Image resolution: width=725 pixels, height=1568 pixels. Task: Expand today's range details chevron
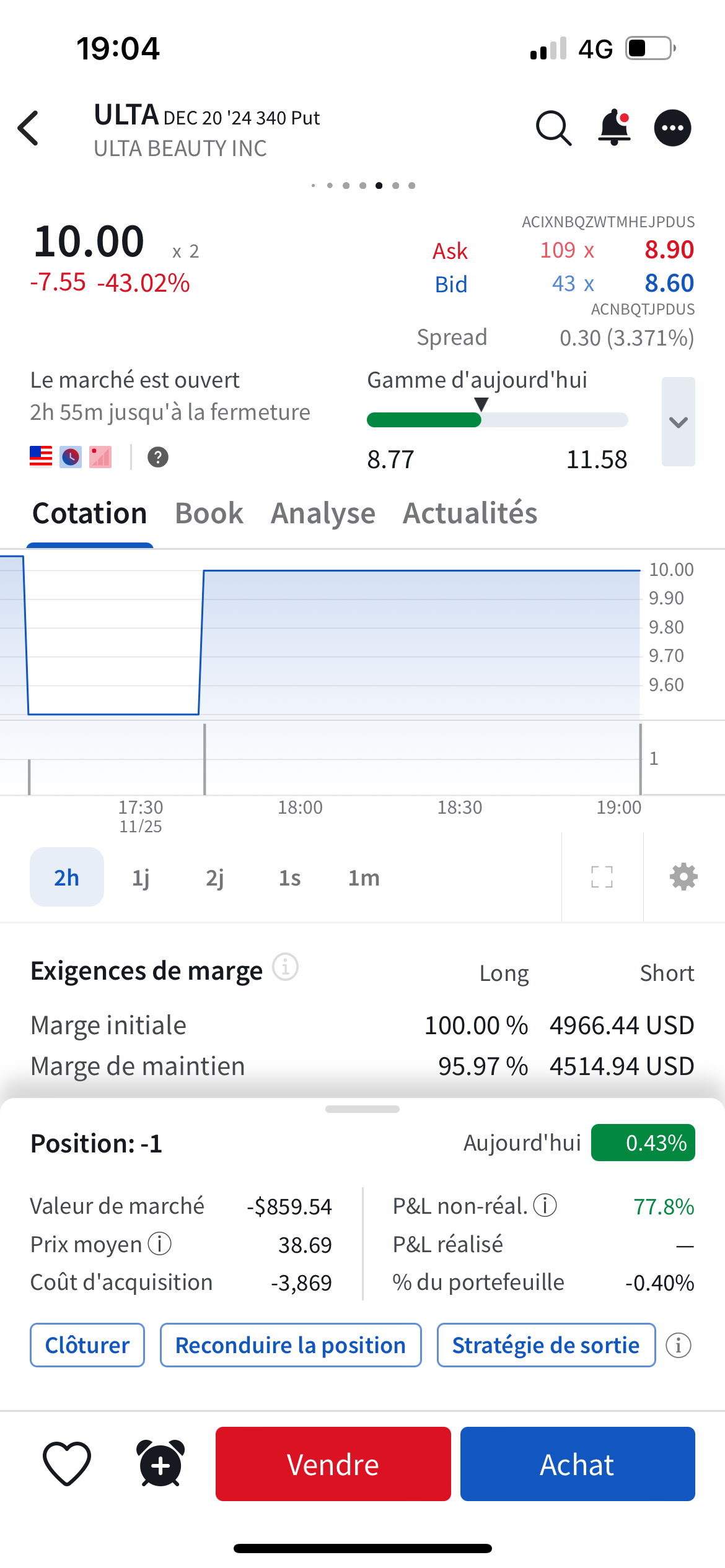click(x=678, y=422)
